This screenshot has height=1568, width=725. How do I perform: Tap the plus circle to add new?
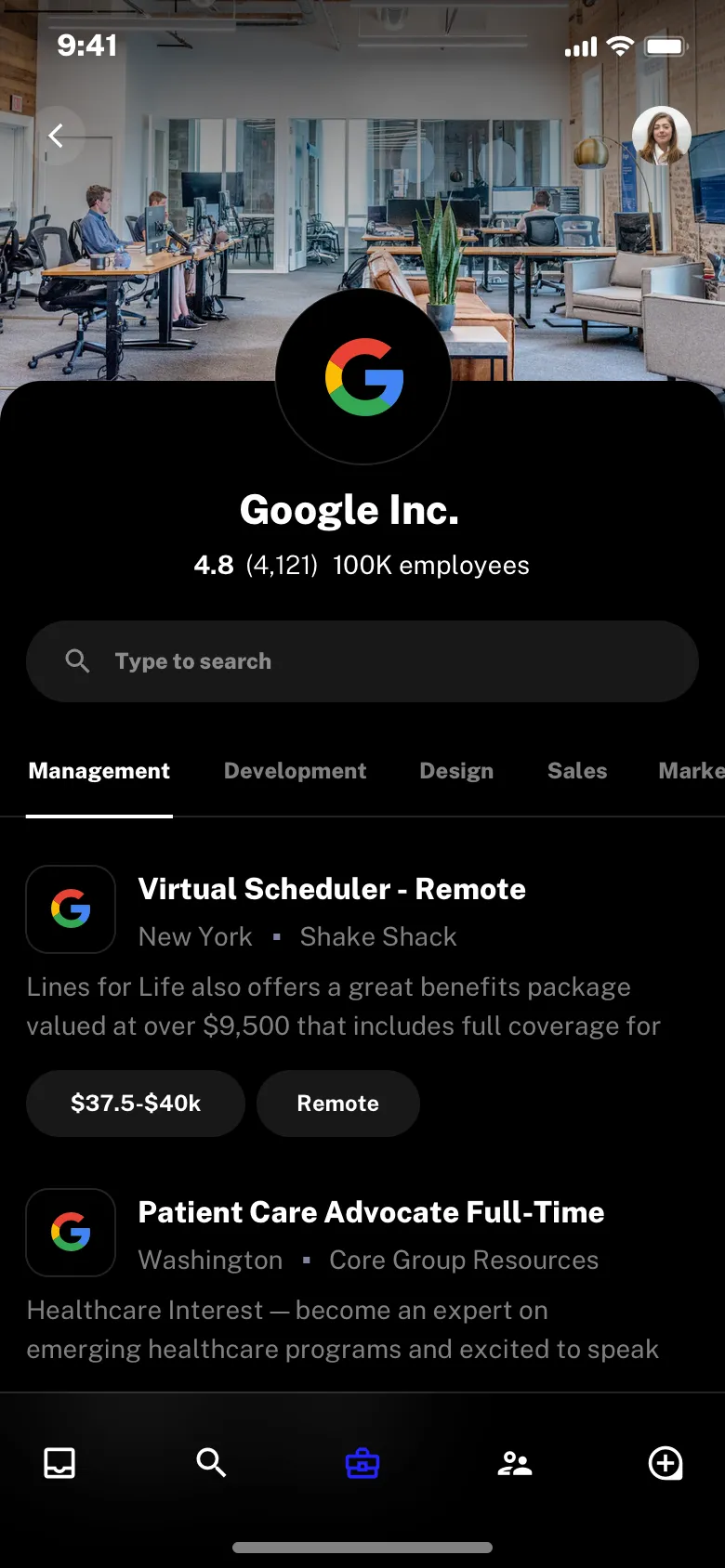[x=666, y=1463]
